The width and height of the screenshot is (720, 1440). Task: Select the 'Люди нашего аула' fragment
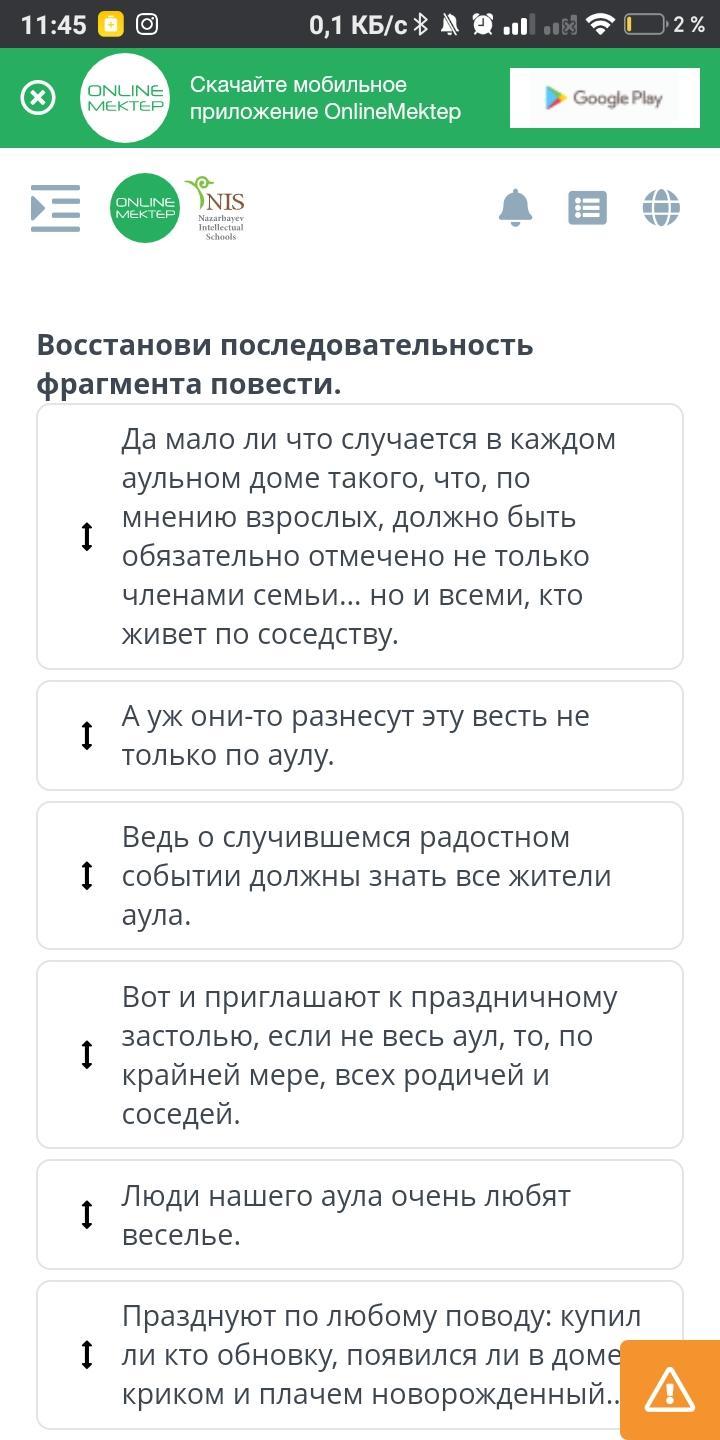(x=360, y=1214)
